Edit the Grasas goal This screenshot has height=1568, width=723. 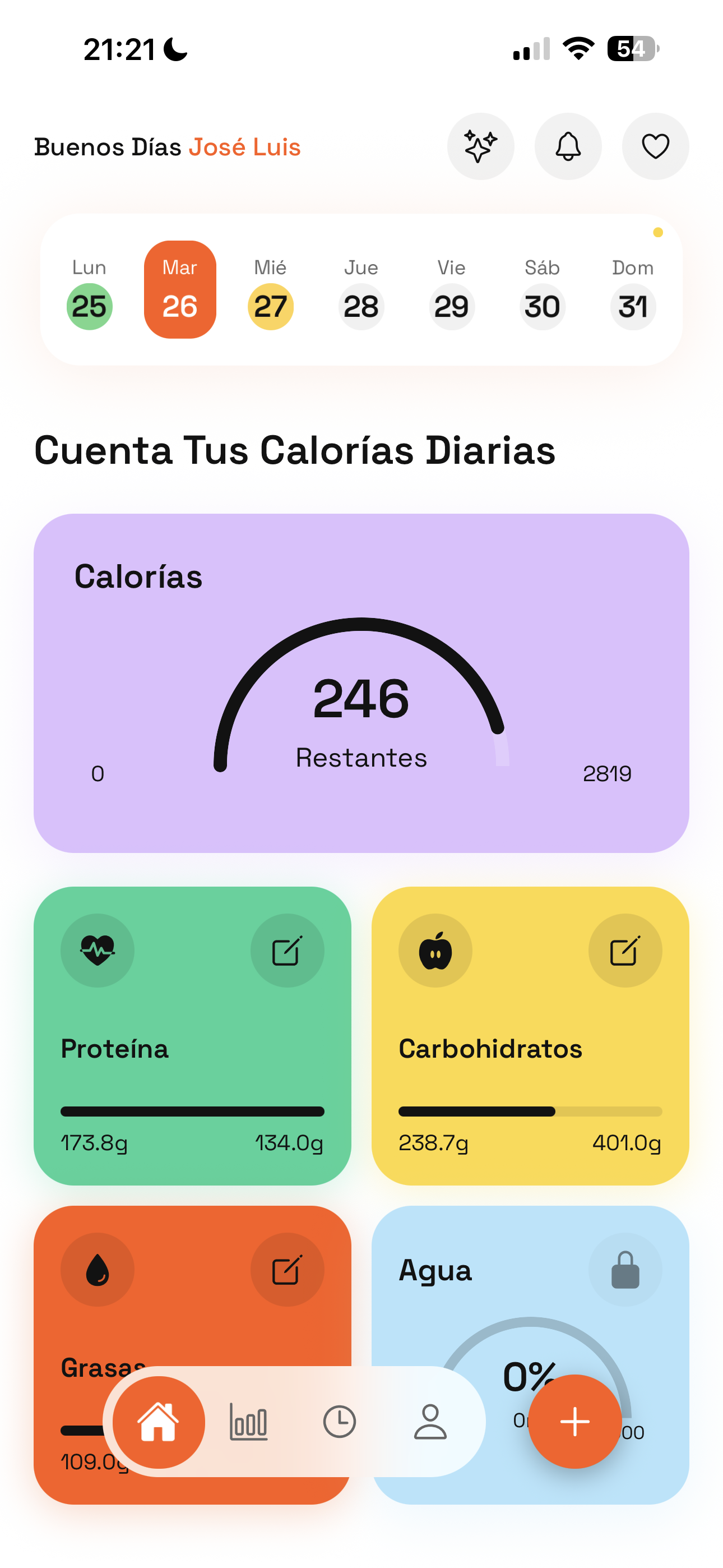(286, 1269)
